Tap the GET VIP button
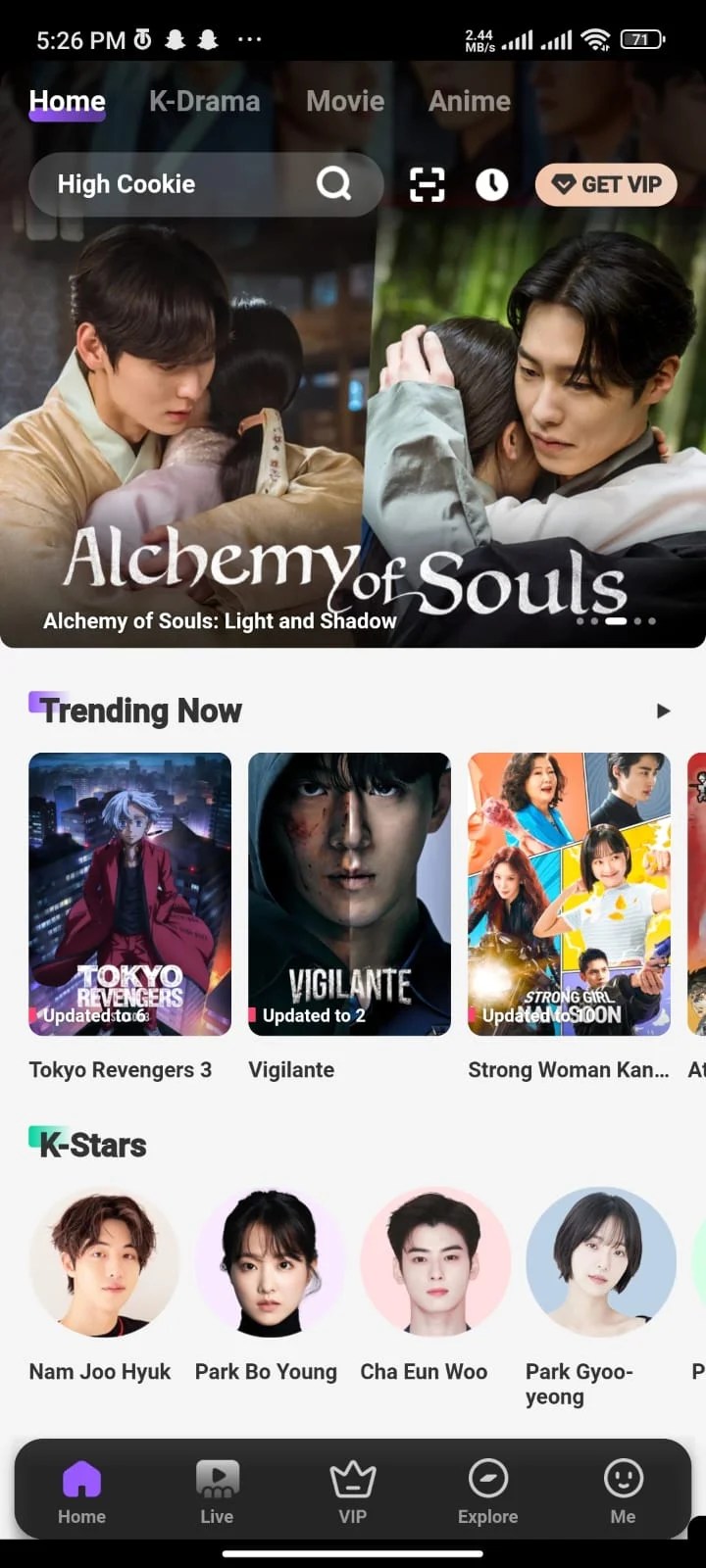Viewport: 706px width, 1568px height. [606, 184]
